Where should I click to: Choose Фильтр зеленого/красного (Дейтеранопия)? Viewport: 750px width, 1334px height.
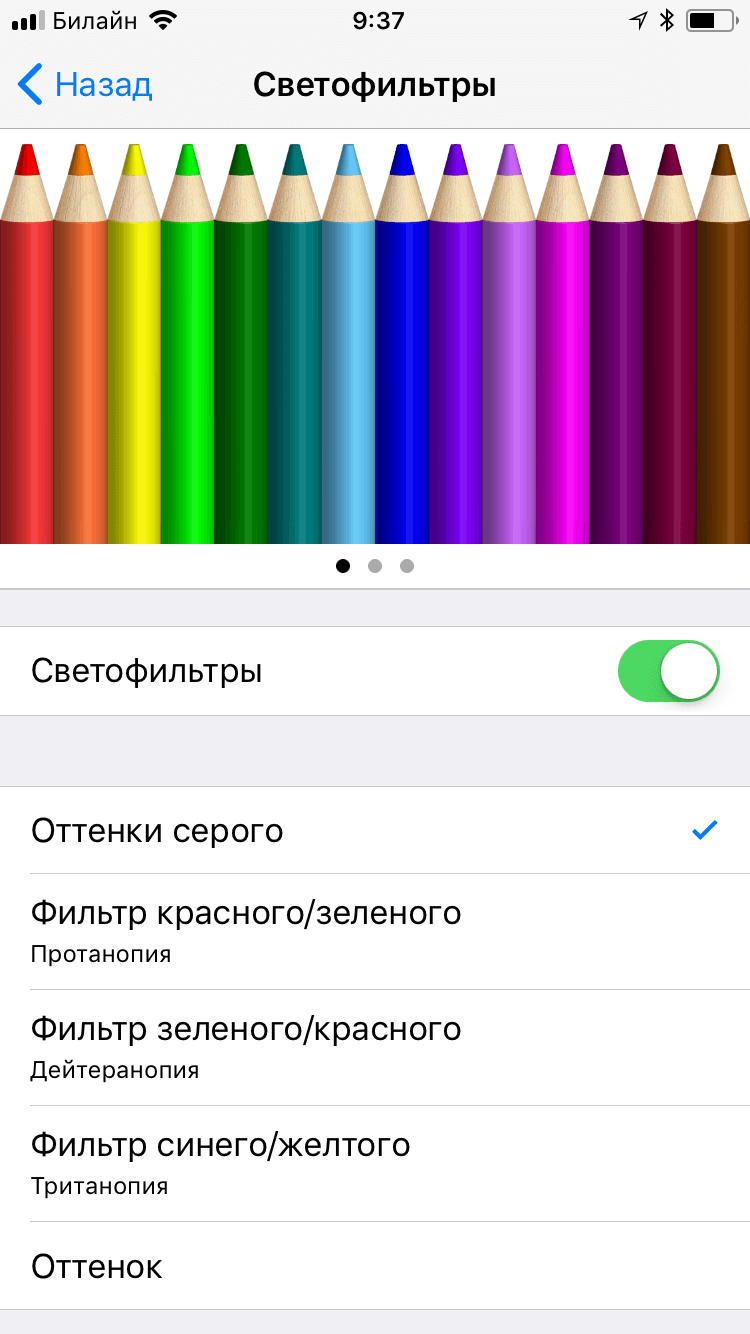tap(375, 1048)
